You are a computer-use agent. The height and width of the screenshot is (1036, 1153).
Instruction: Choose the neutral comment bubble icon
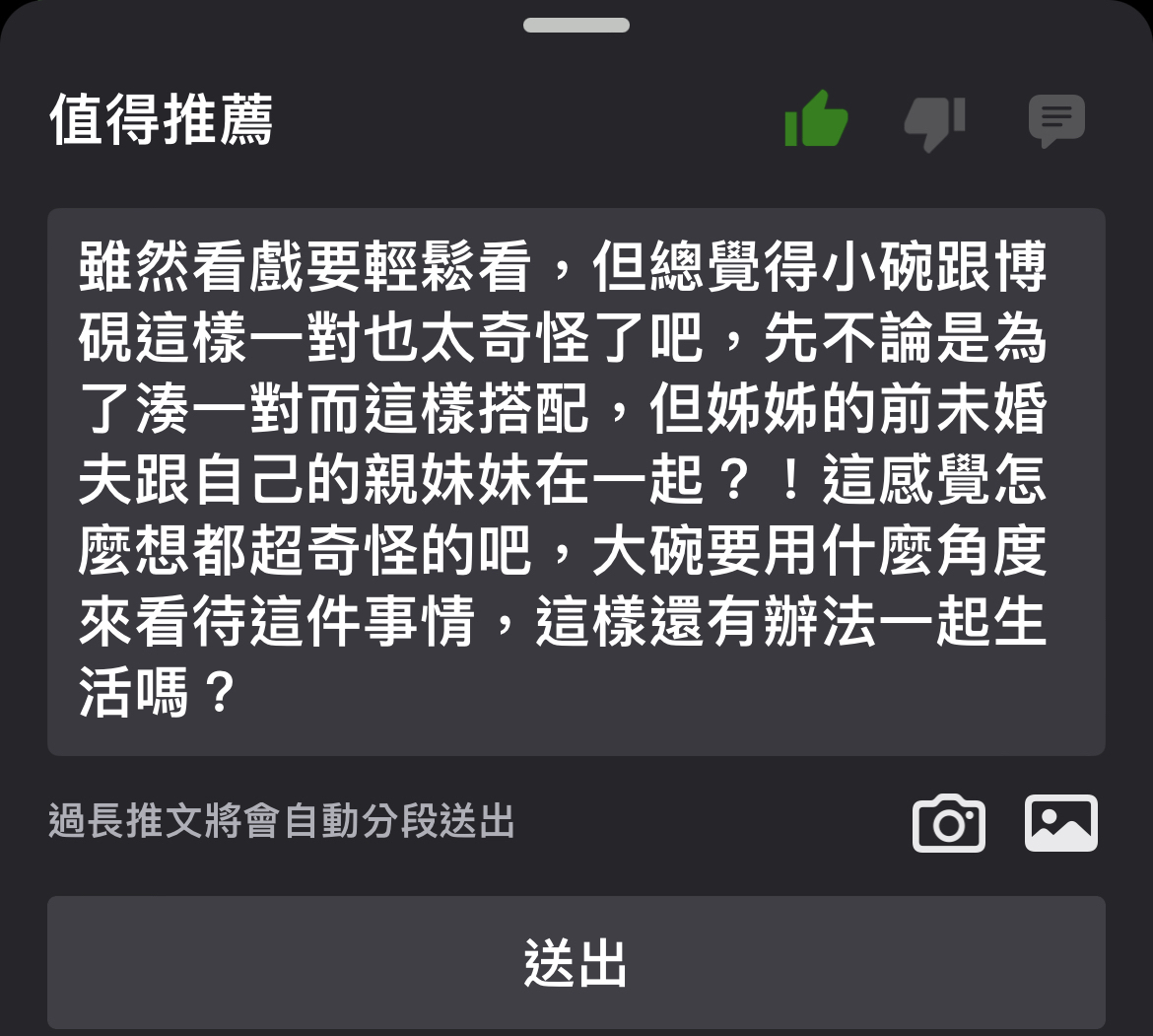tap(1056, 121)
